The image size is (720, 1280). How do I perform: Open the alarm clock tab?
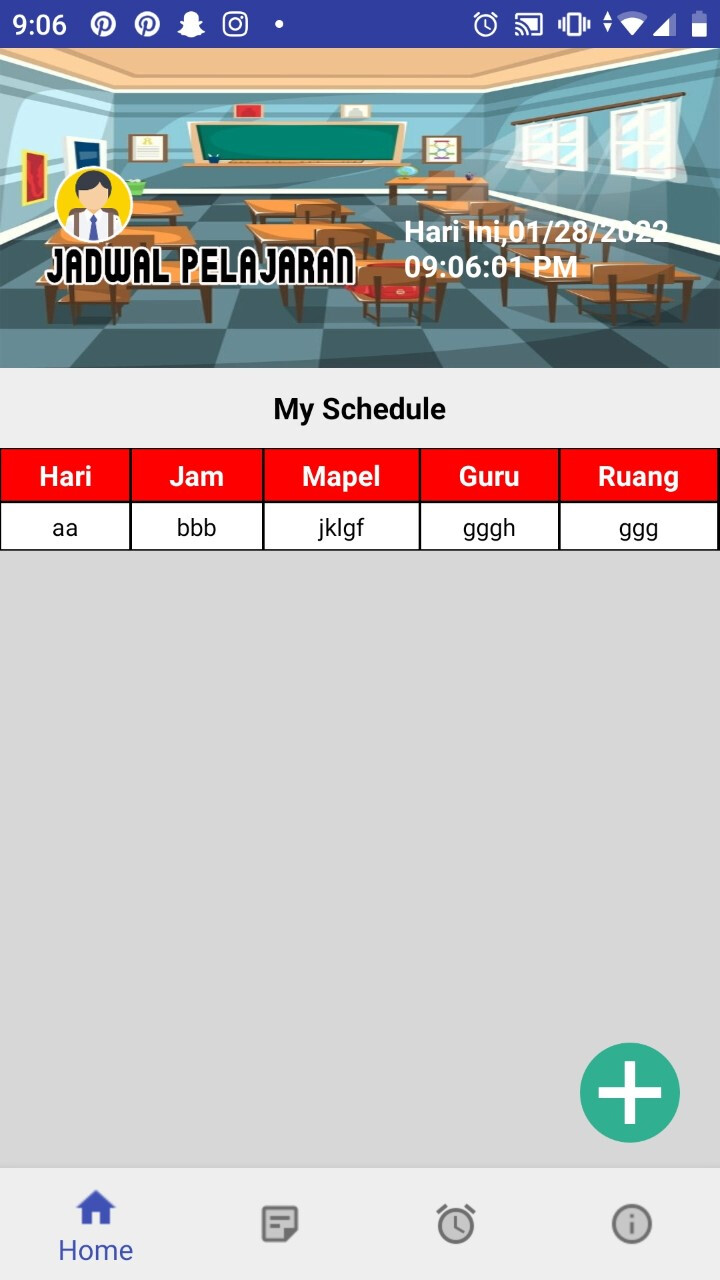456,1224
